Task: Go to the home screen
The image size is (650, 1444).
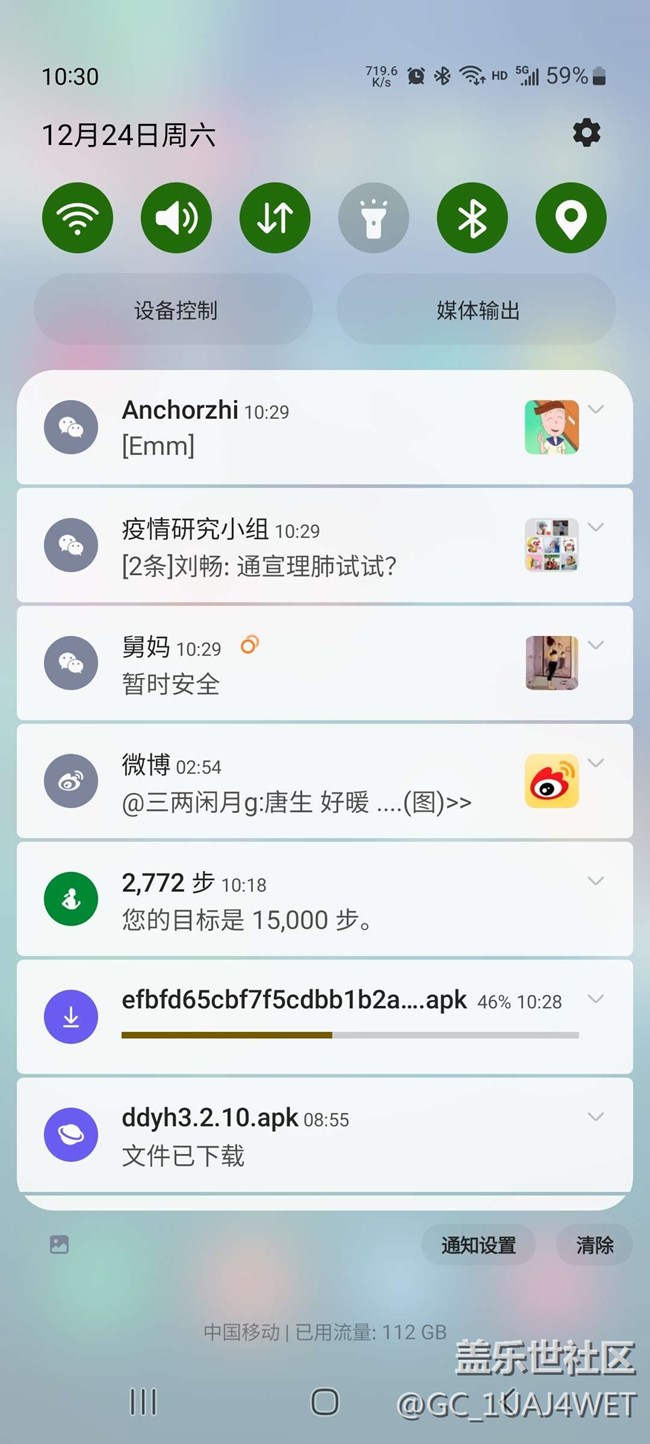Action: [x=325, y=1401]
